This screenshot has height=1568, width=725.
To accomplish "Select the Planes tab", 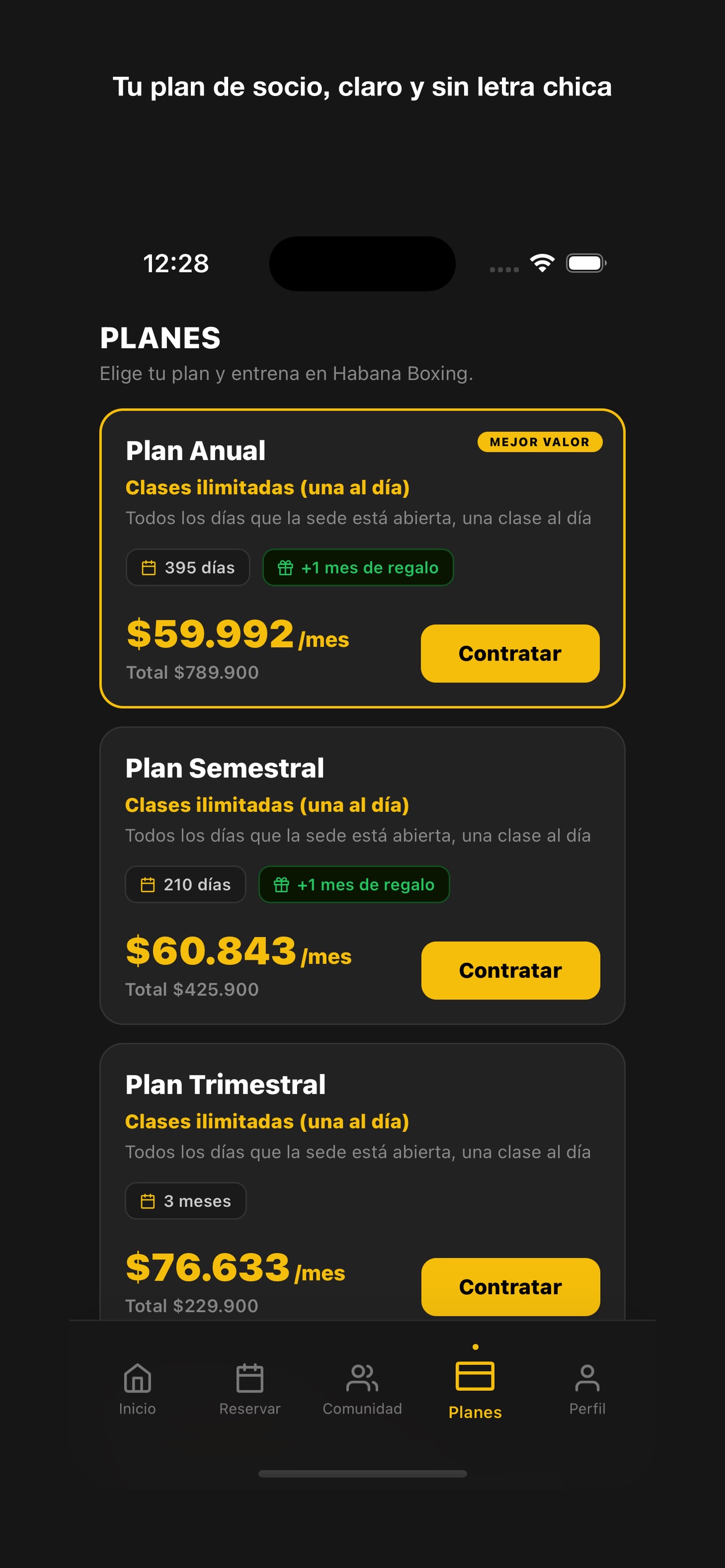I will click(475, 1390).
